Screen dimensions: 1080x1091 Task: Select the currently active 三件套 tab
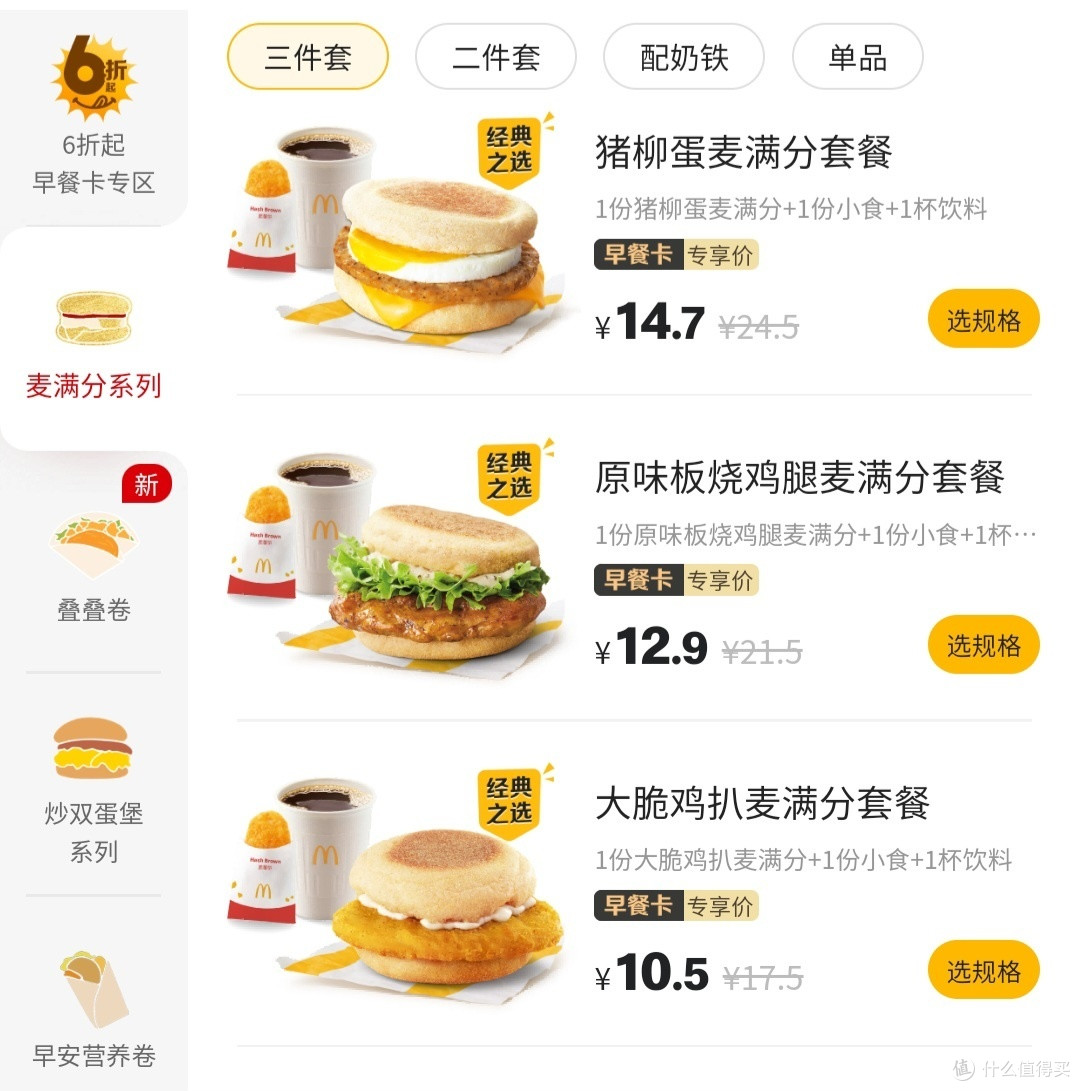[307, 57]
